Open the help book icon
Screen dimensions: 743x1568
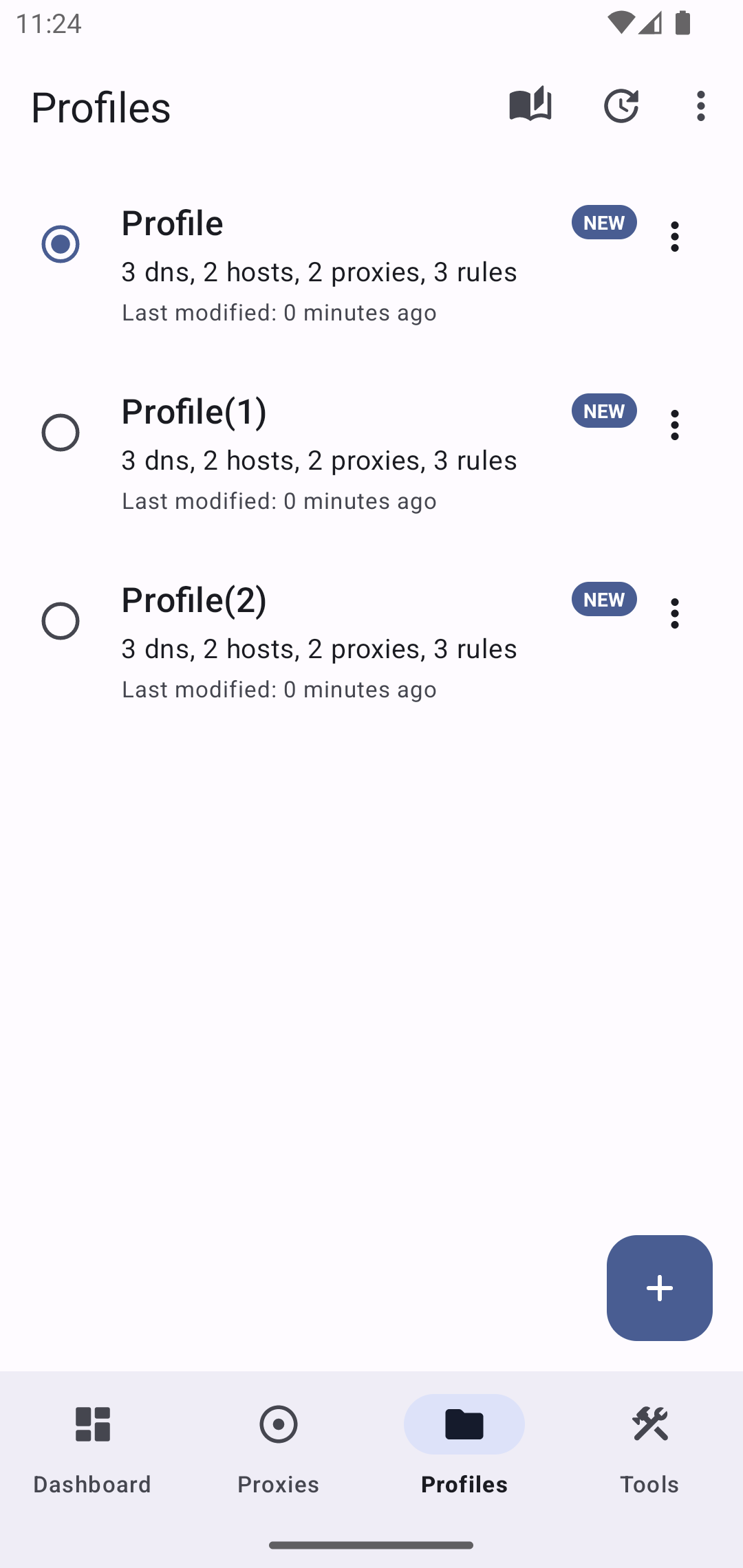(x=530, y=106)
